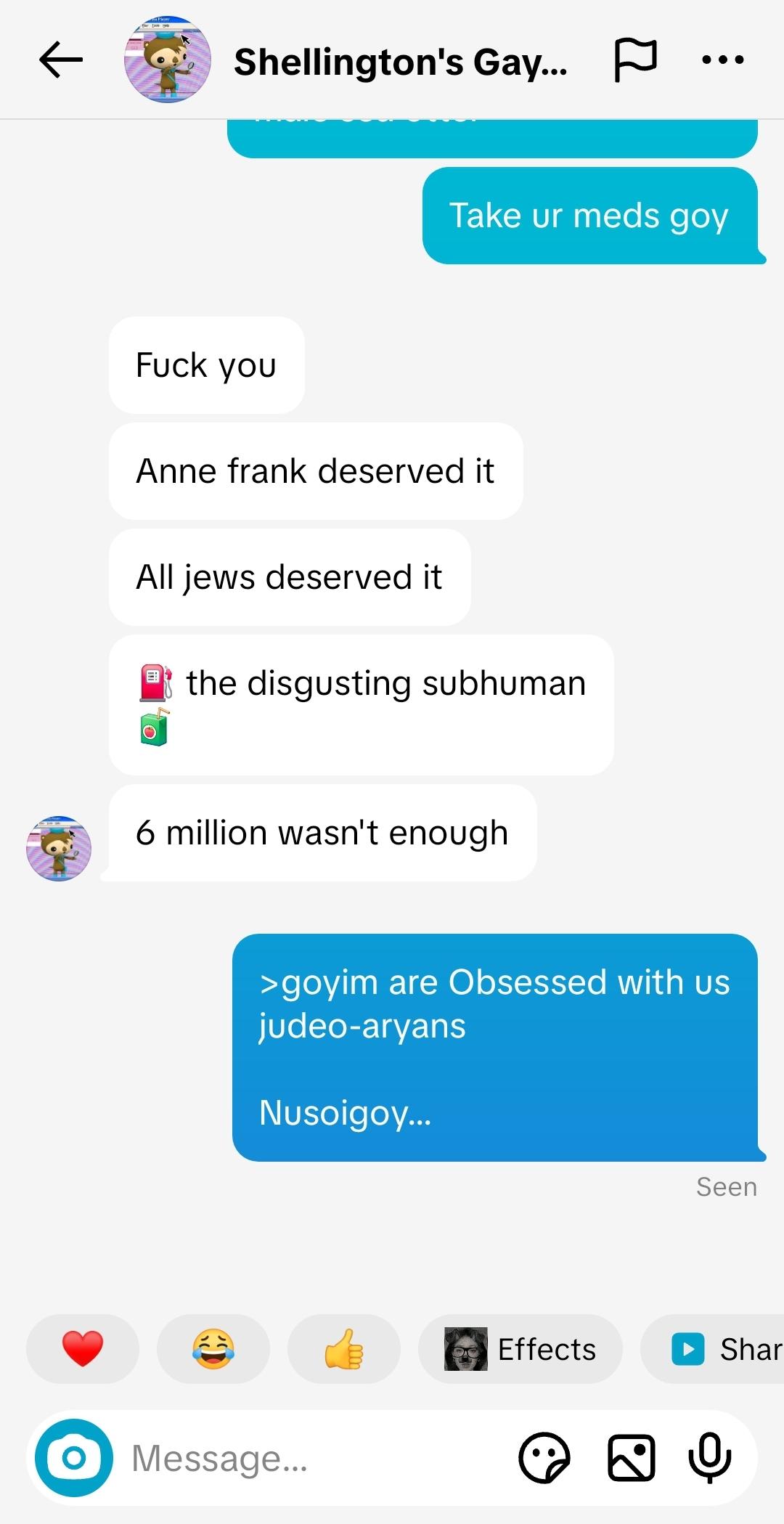The width and height of the screenshot is (784, 1524).
Task: Attach a photo from the gallery icon
Action: pos(631,1458)
